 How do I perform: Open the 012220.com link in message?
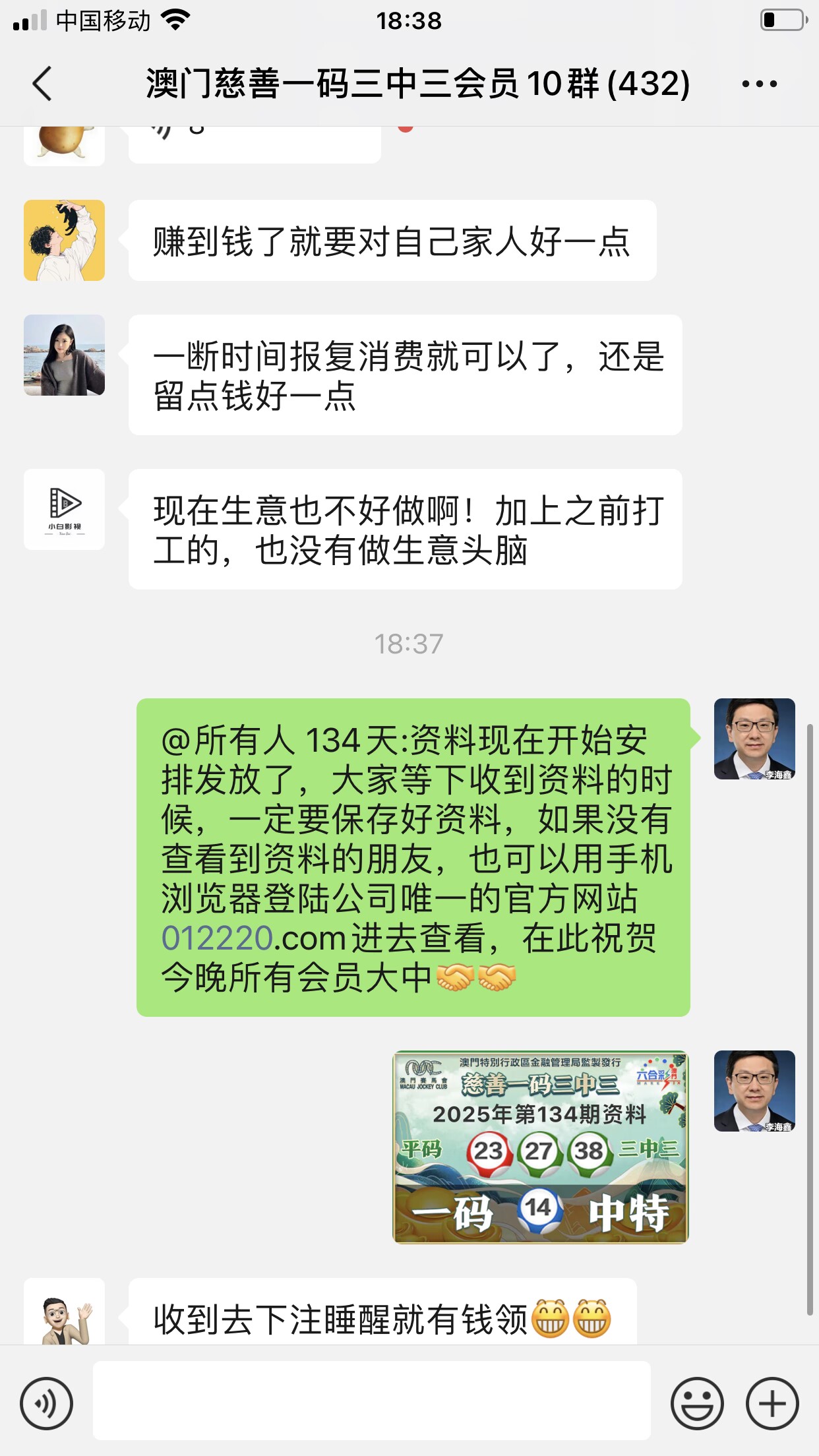pyautogui.click(x=254, y=938)
